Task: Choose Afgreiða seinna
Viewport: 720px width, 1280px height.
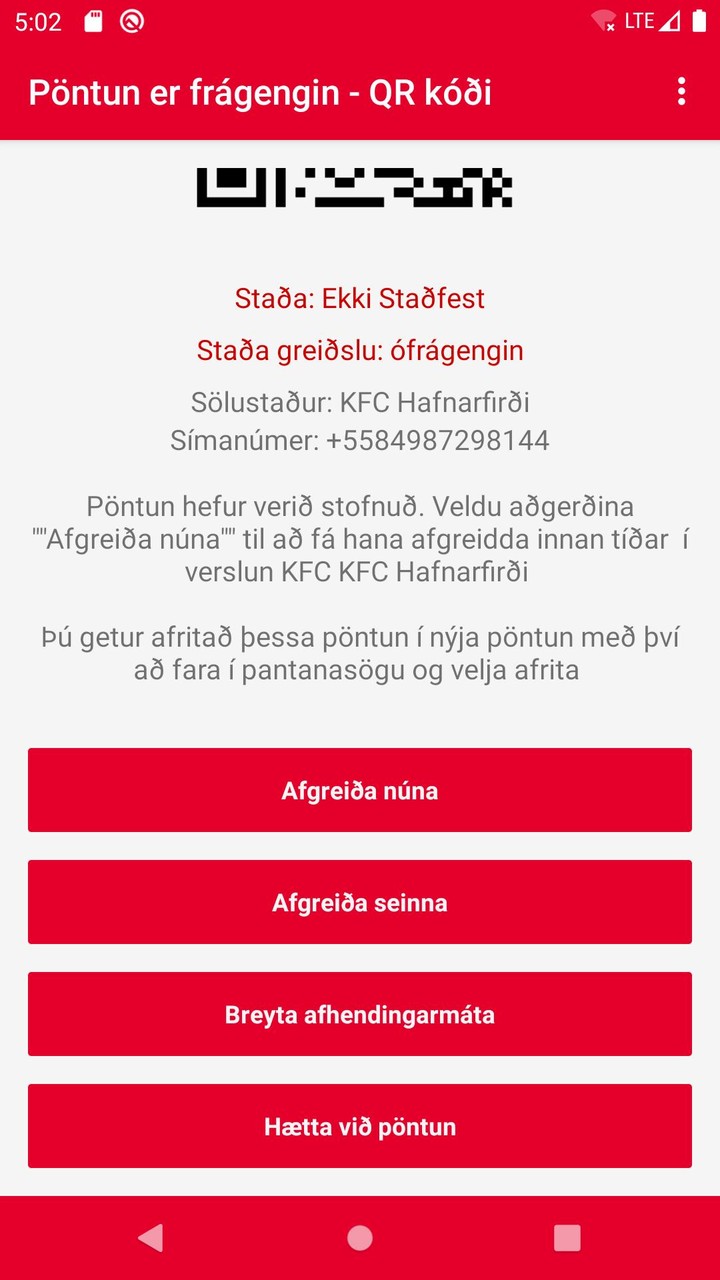Action: click(360, 902)
